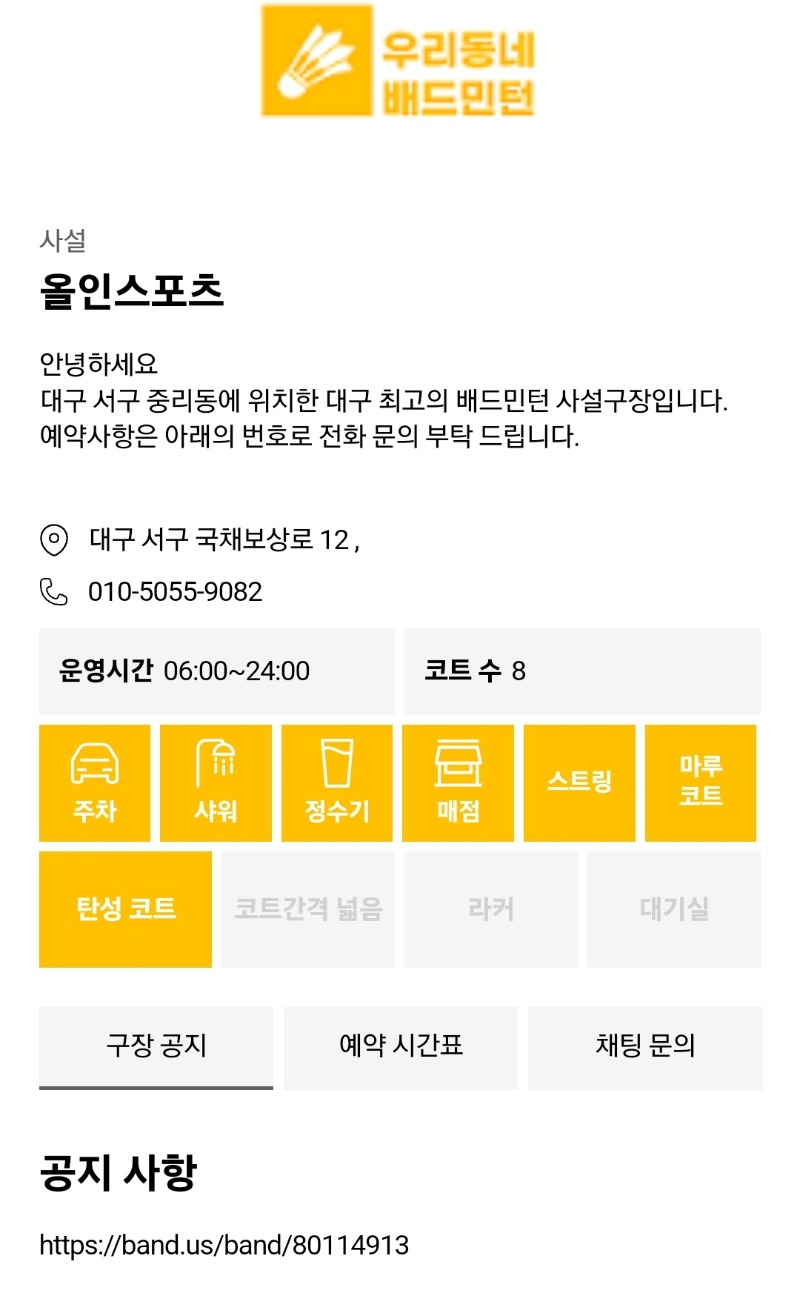Open the 예약 시간표 tab
The height and width of the screenshot is (1316, 800).
click(401, 1047)
